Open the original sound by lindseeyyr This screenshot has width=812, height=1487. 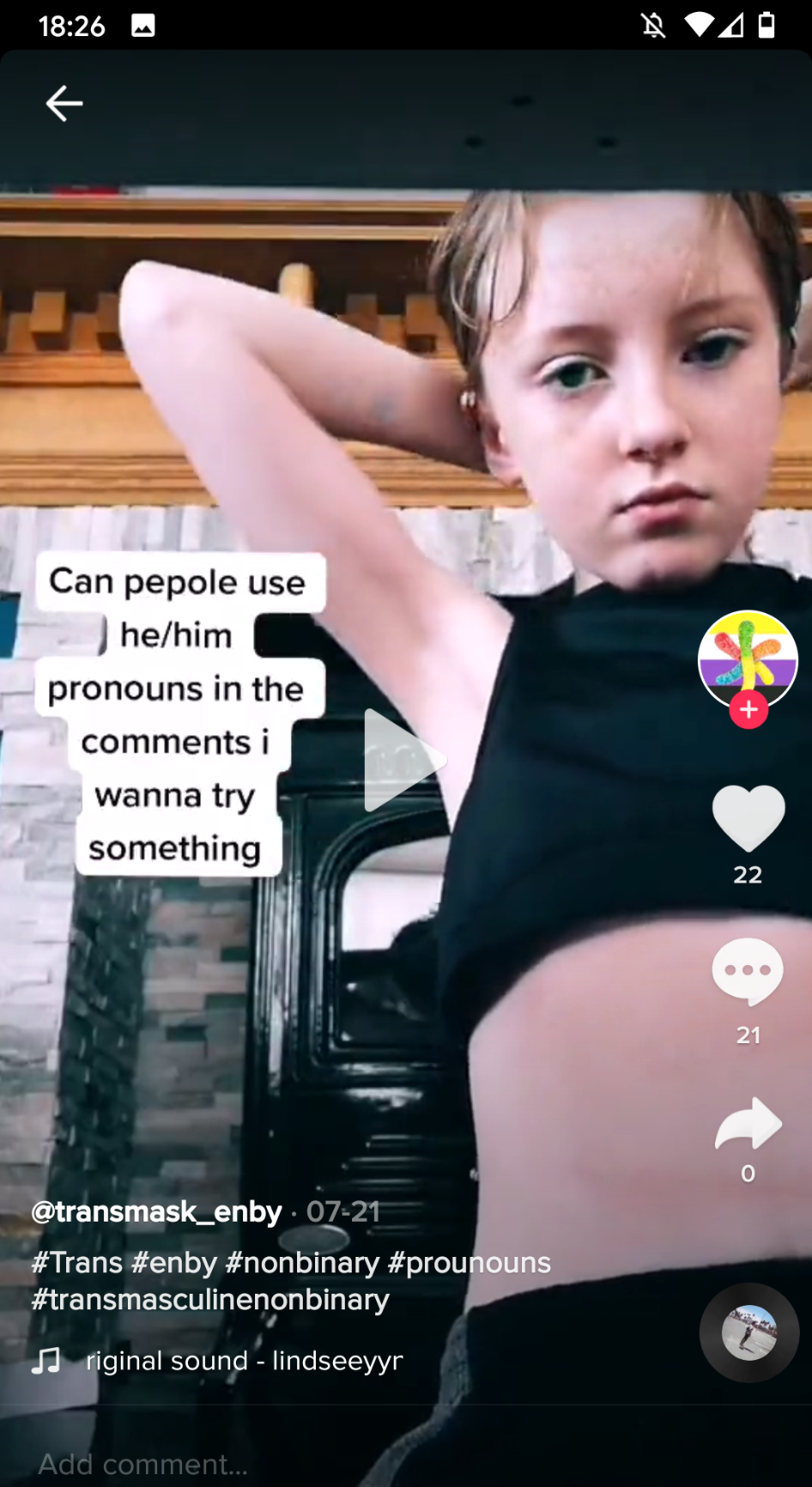click(244, 1361)
